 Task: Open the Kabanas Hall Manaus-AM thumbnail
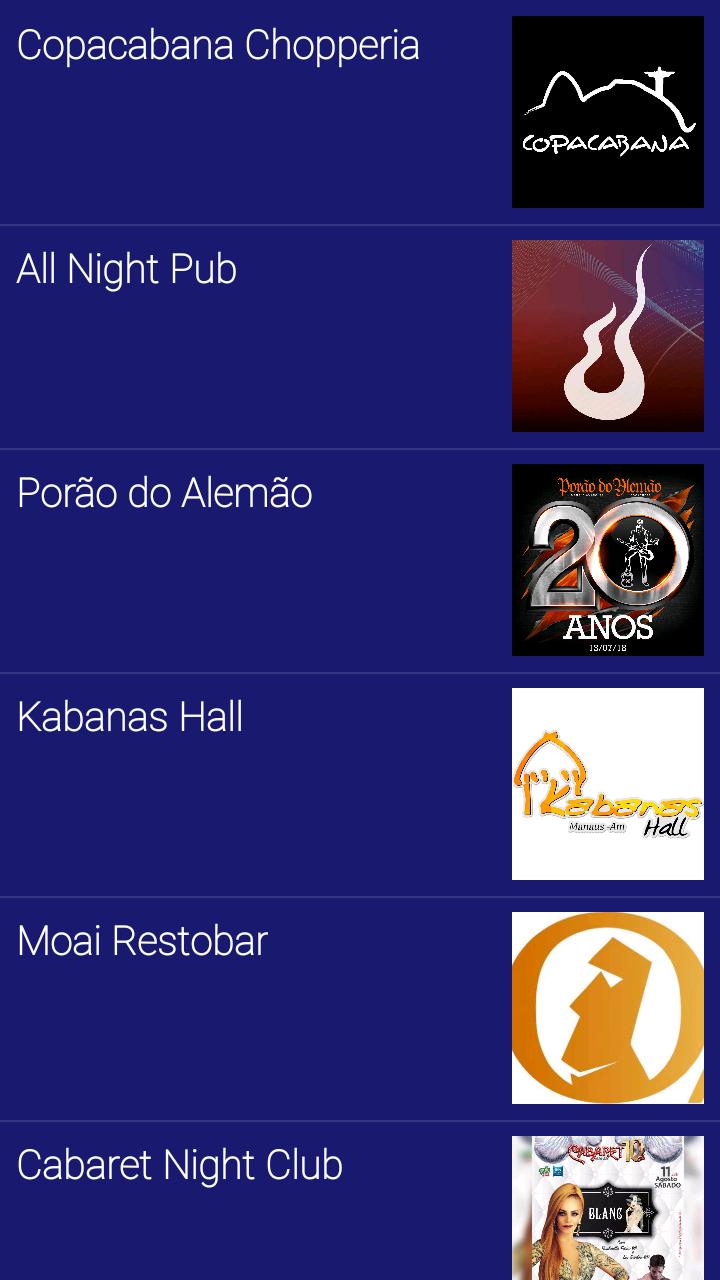608,782
